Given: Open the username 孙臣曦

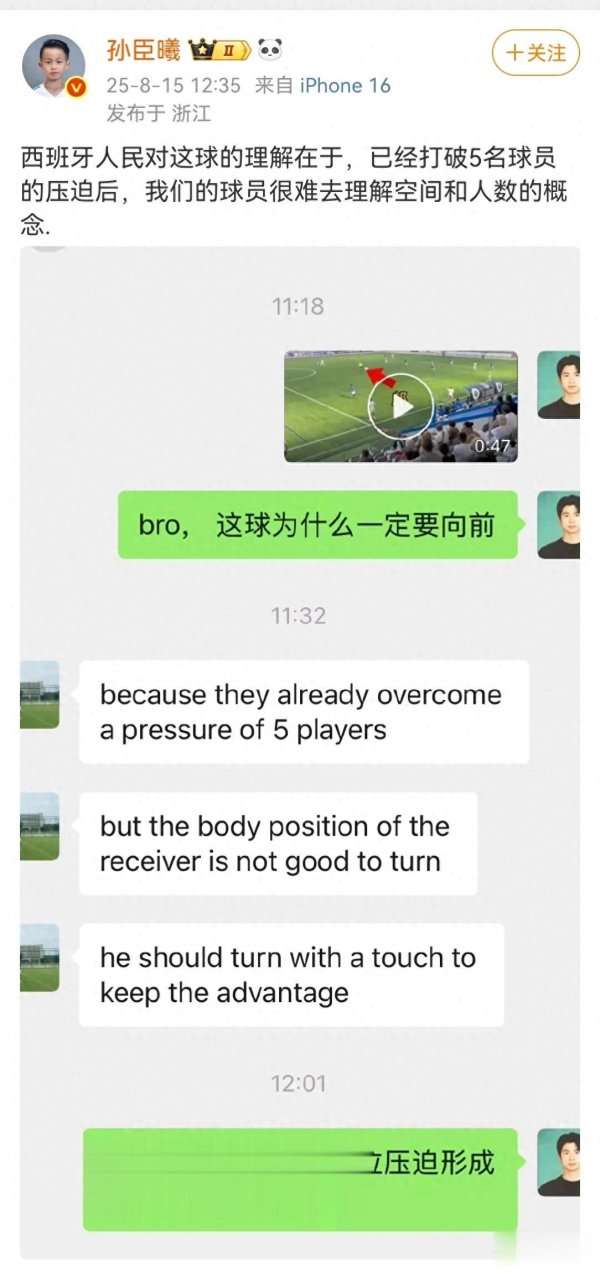Looking at the screenshot, I should 143,50.
